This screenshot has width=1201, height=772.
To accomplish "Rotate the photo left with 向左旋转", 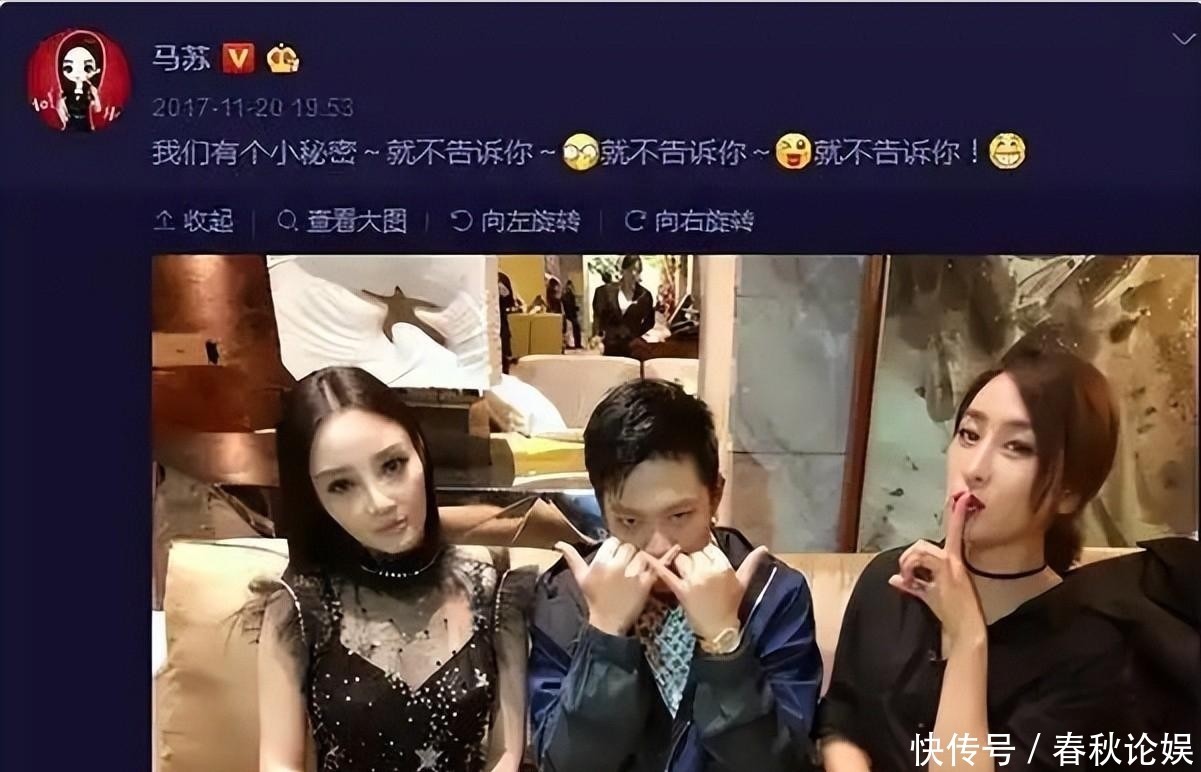I will (x=516, y=221).
